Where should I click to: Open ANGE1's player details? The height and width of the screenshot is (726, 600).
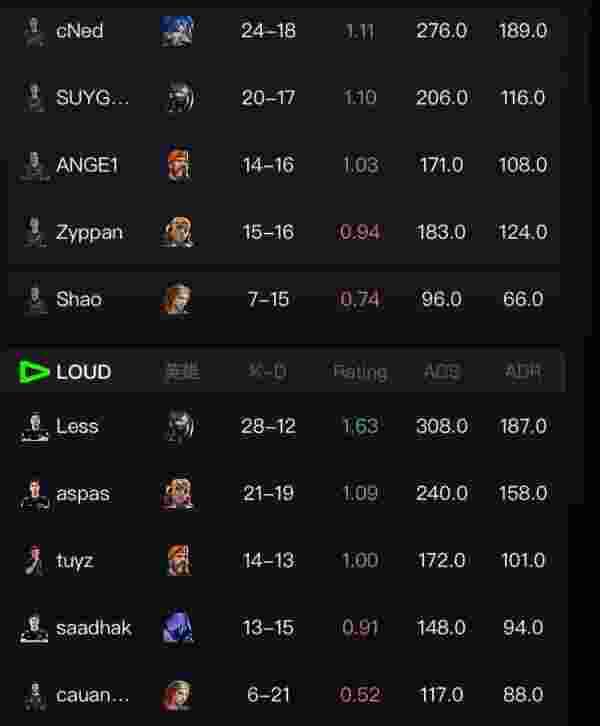[x=87, y=165]
